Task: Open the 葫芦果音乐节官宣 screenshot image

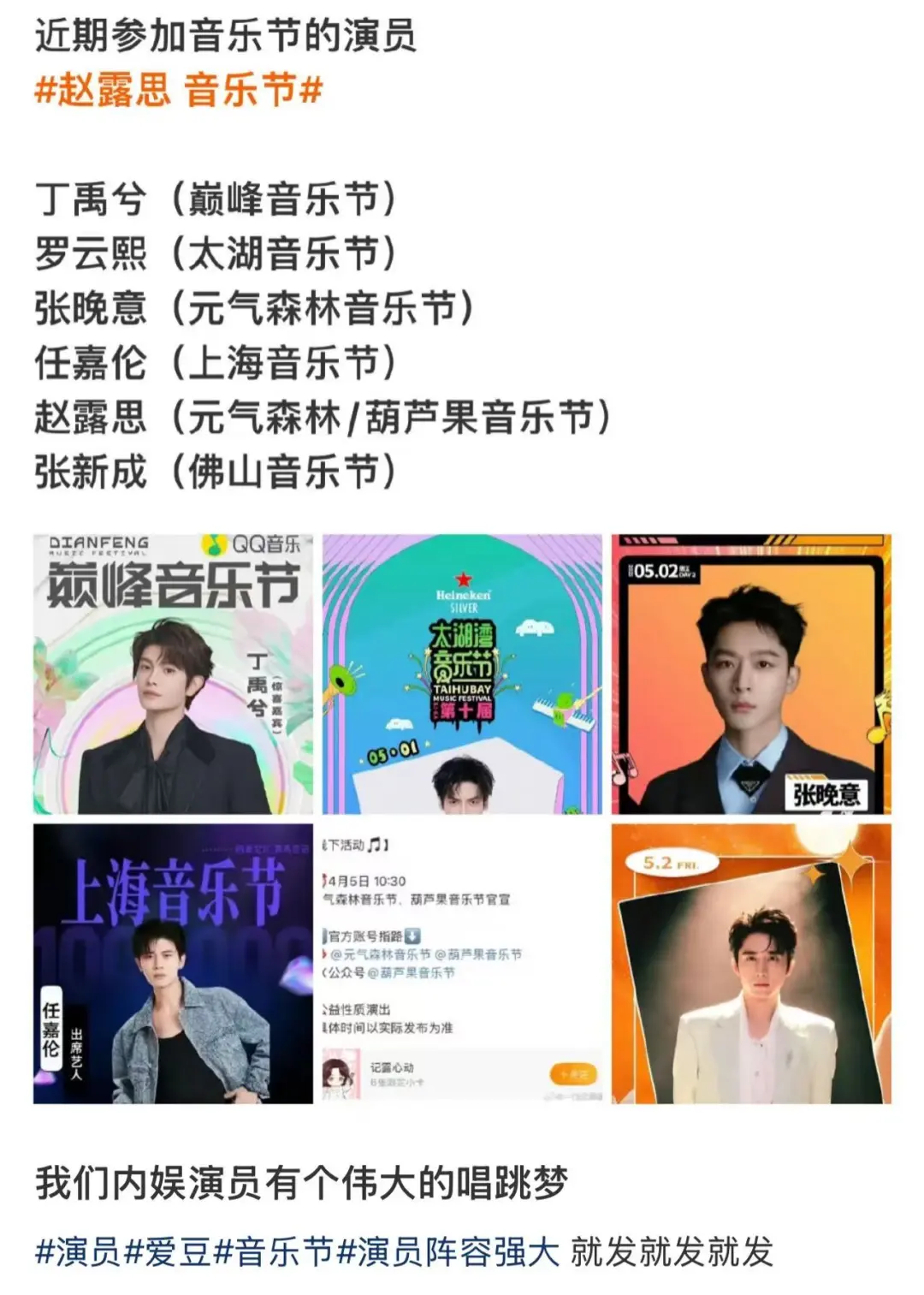Action: (462, 964)
